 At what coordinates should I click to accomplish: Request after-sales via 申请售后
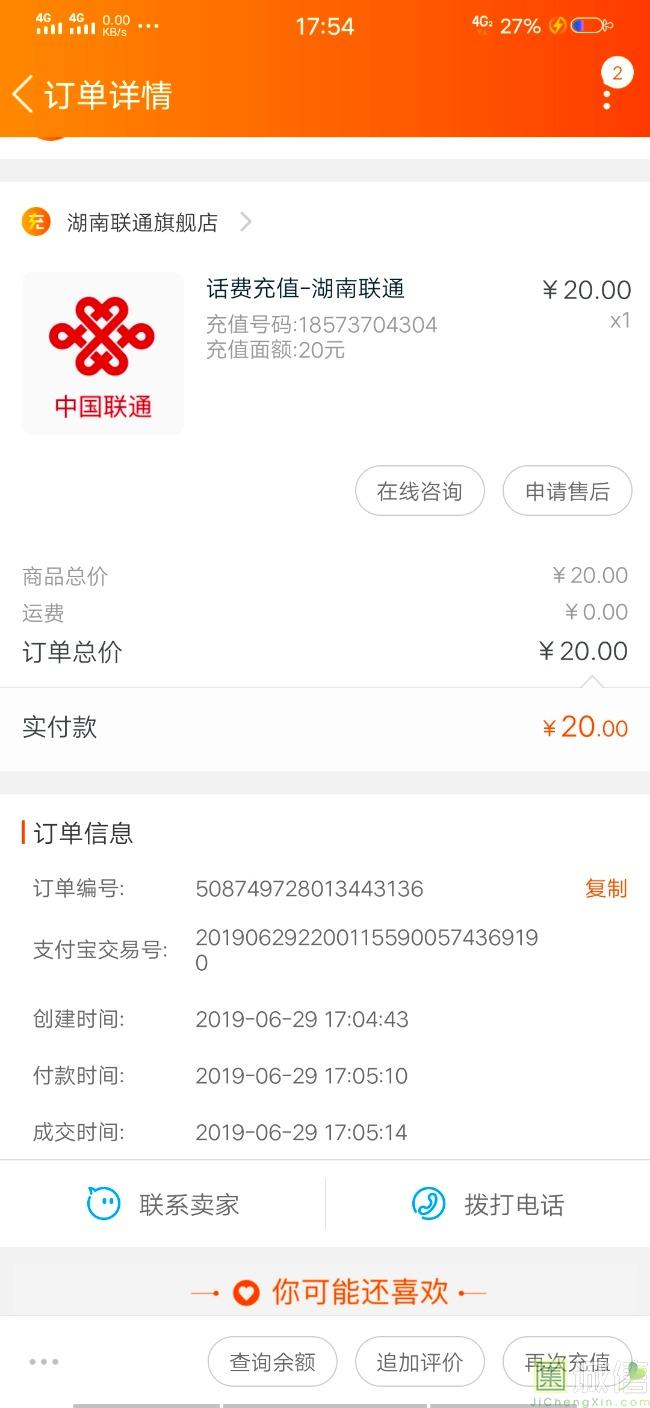click(x=567, y=491)
